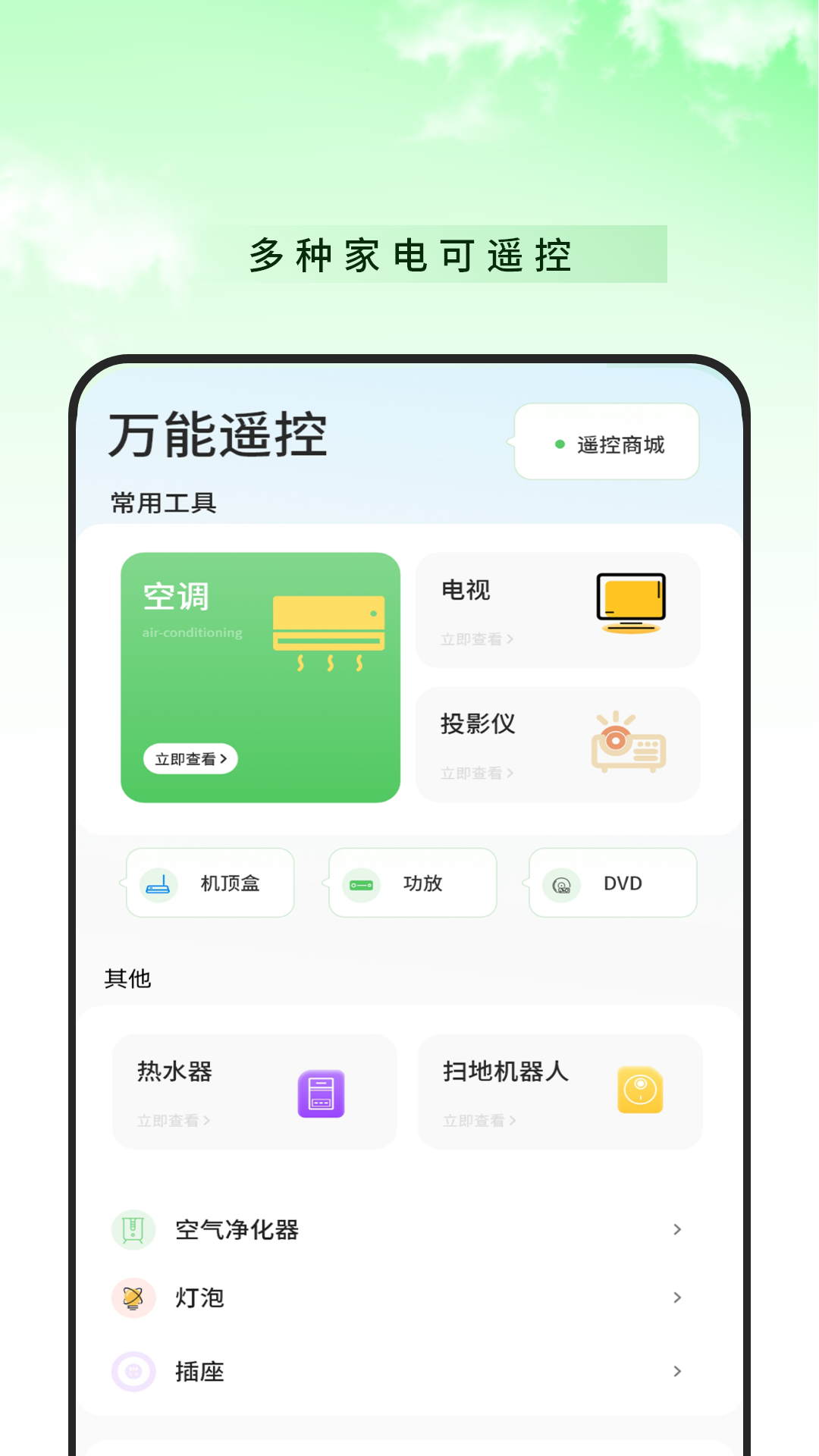Click the 热水器 water heater icon
The image size is (819, 1456).
(322, 1092)
